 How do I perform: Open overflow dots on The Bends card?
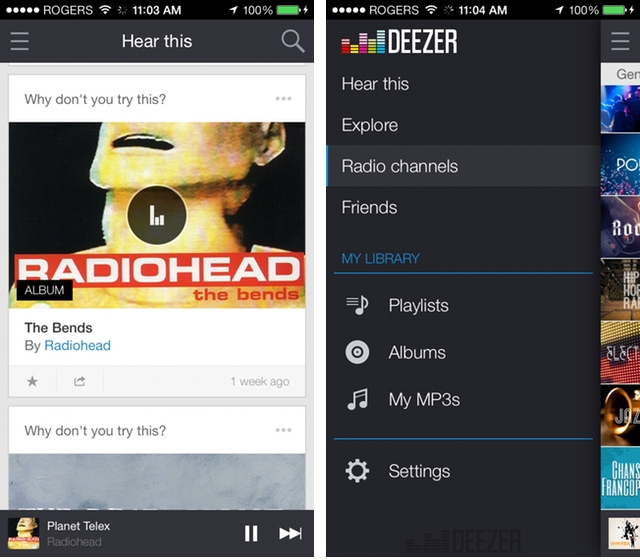tap(284, 99)
